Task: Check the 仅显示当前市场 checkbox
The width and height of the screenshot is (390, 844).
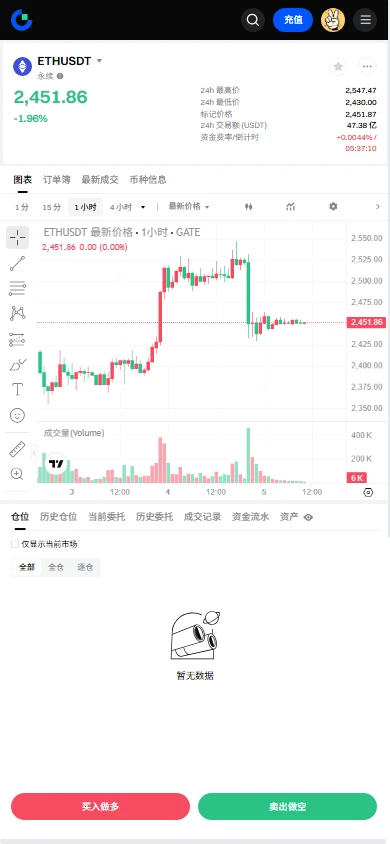Action: click(15, 544)
